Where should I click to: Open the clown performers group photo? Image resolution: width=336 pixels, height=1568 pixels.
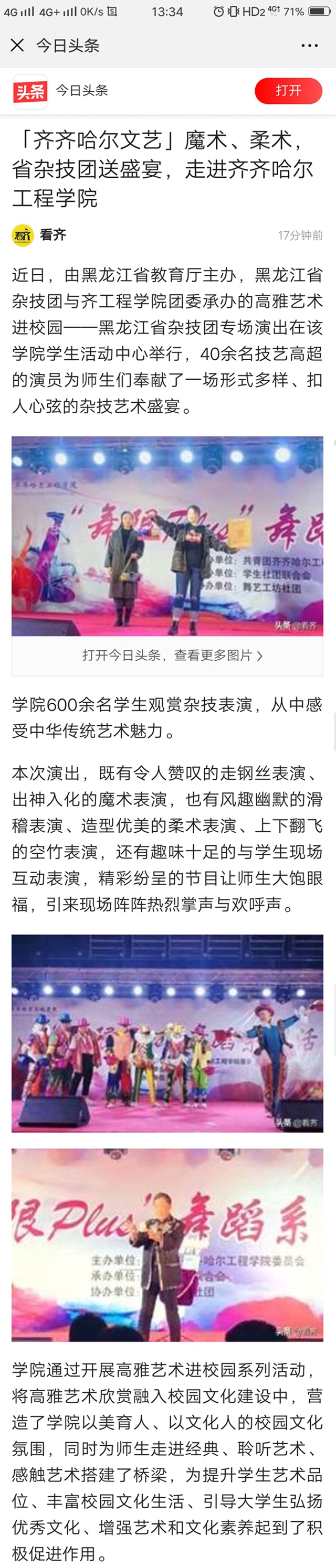pos(167,1033)
